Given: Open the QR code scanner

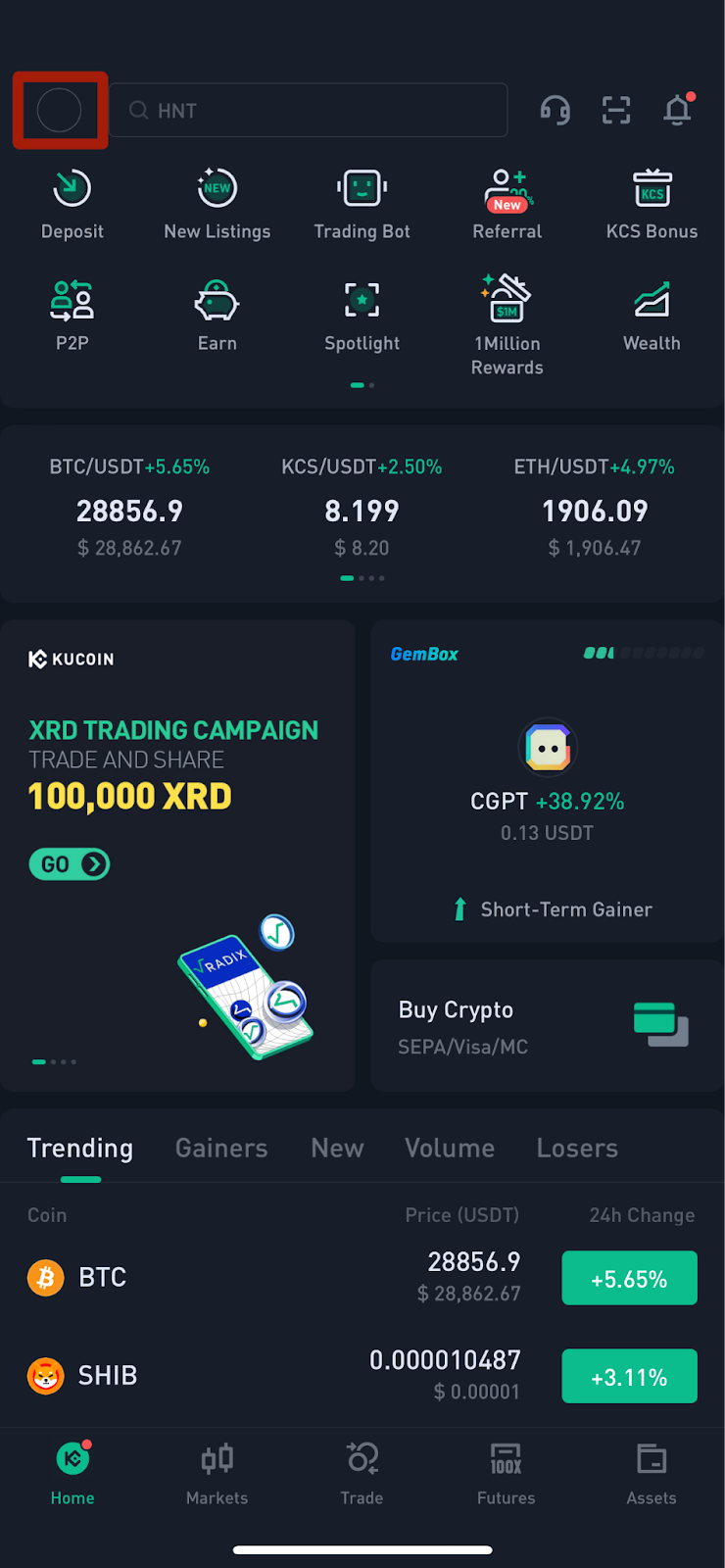Looking at the screenshot, I should (616, 110).
